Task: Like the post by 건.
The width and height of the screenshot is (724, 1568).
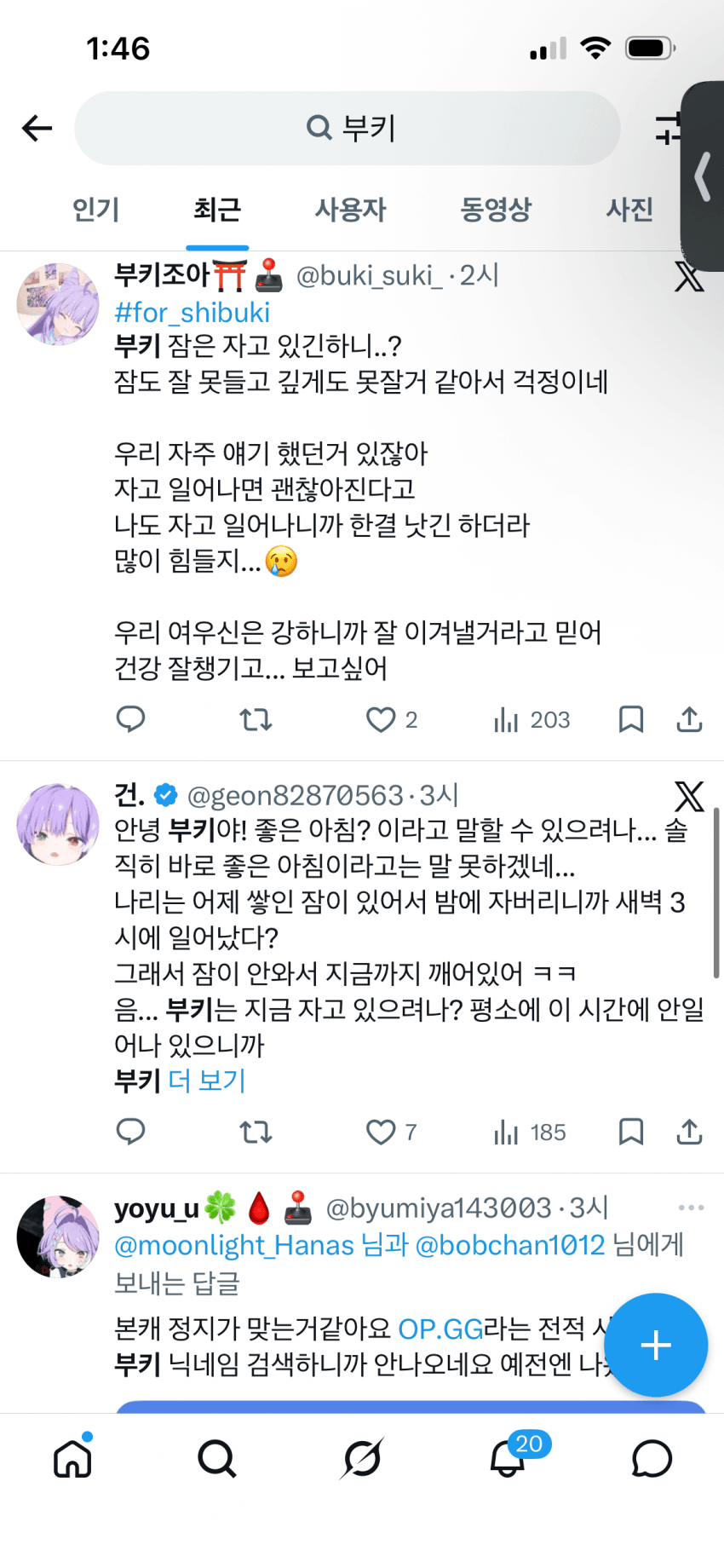Action: coord(381,1132)
